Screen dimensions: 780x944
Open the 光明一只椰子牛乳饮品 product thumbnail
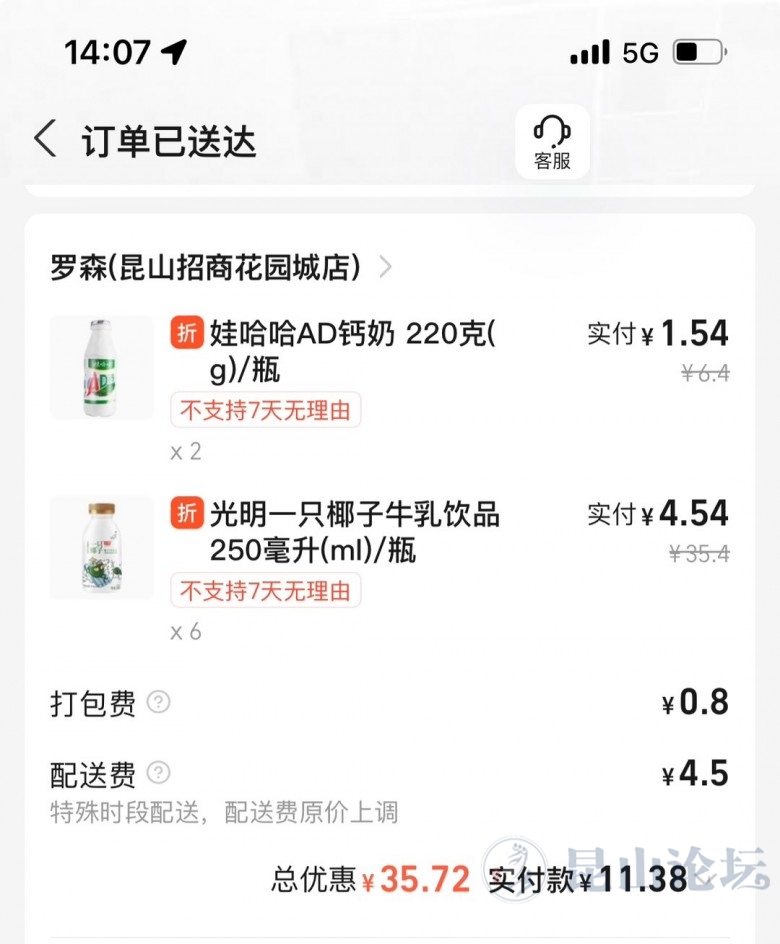pyautogui.click(x=101, y=547)
